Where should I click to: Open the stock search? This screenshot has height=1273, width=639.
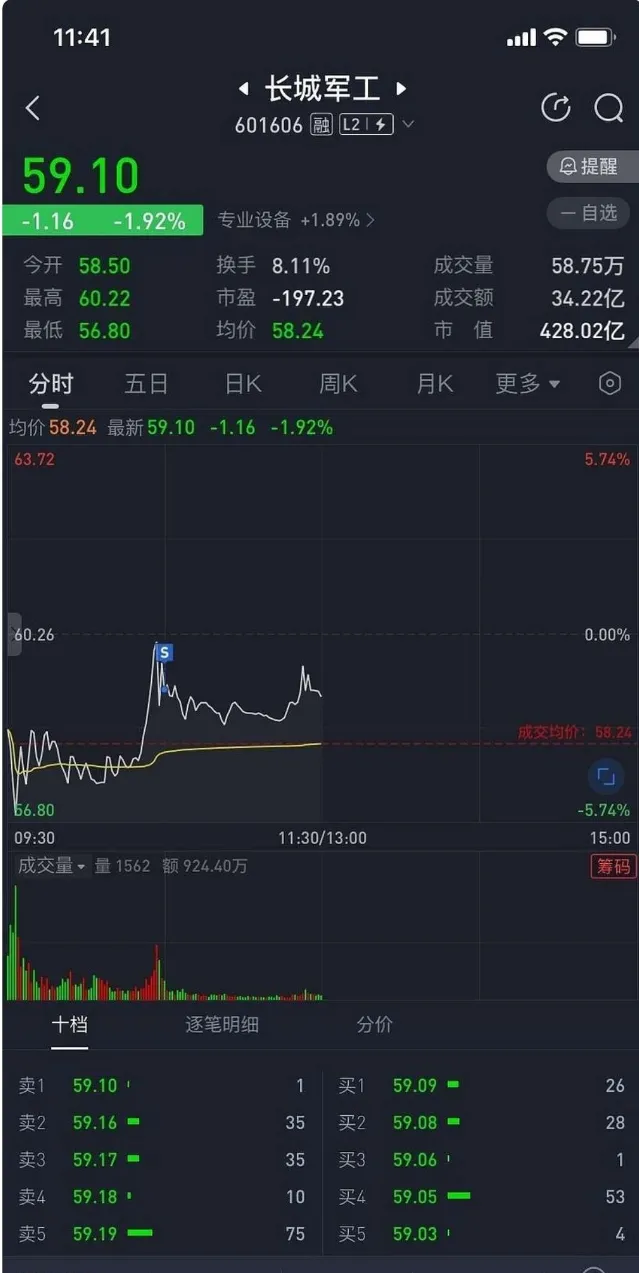608,108
